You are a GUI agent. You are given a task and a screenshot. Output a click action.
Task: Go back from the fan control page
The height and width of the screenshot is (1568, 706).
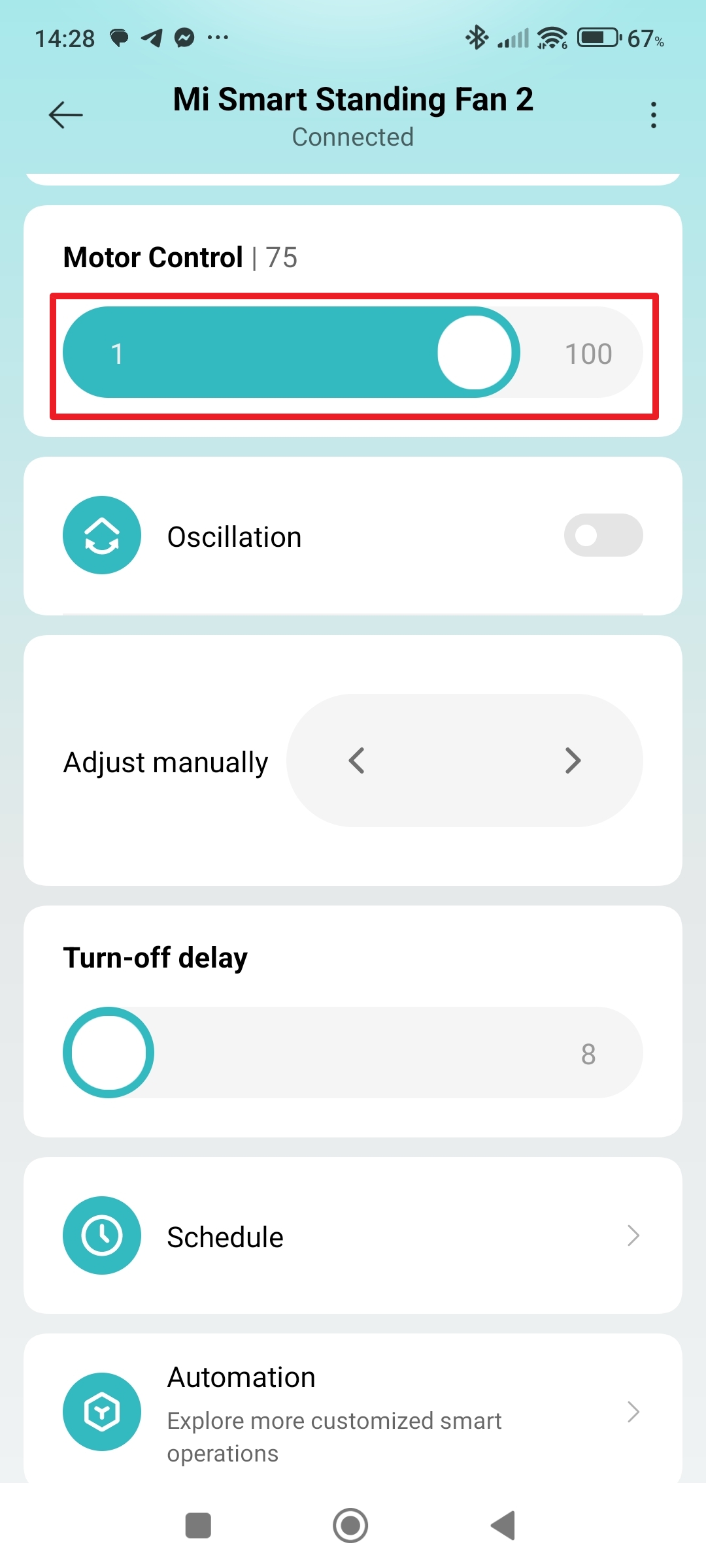pos(66,115)
